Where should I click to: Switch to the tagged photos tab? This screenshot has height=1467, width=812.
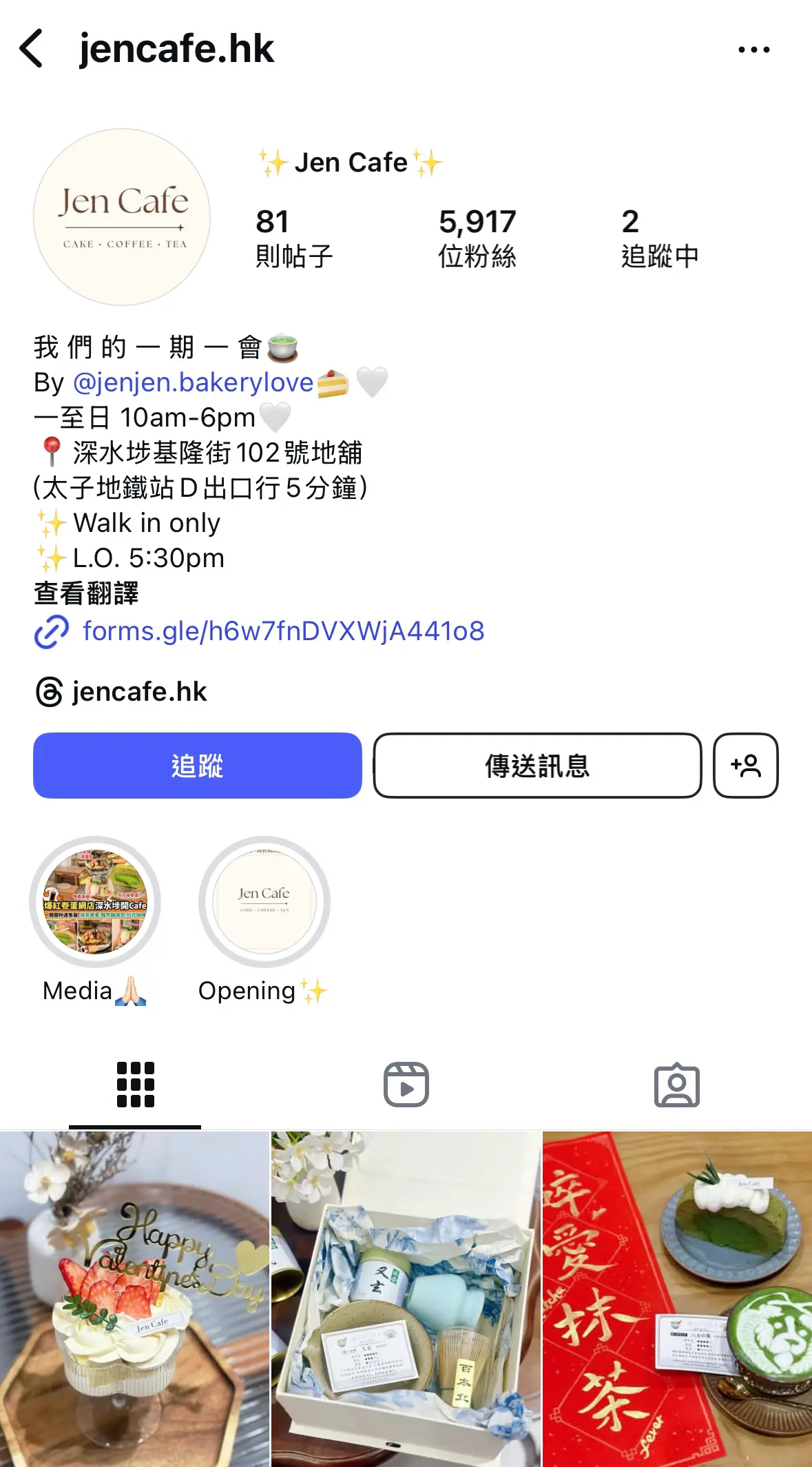(677, 1085)
